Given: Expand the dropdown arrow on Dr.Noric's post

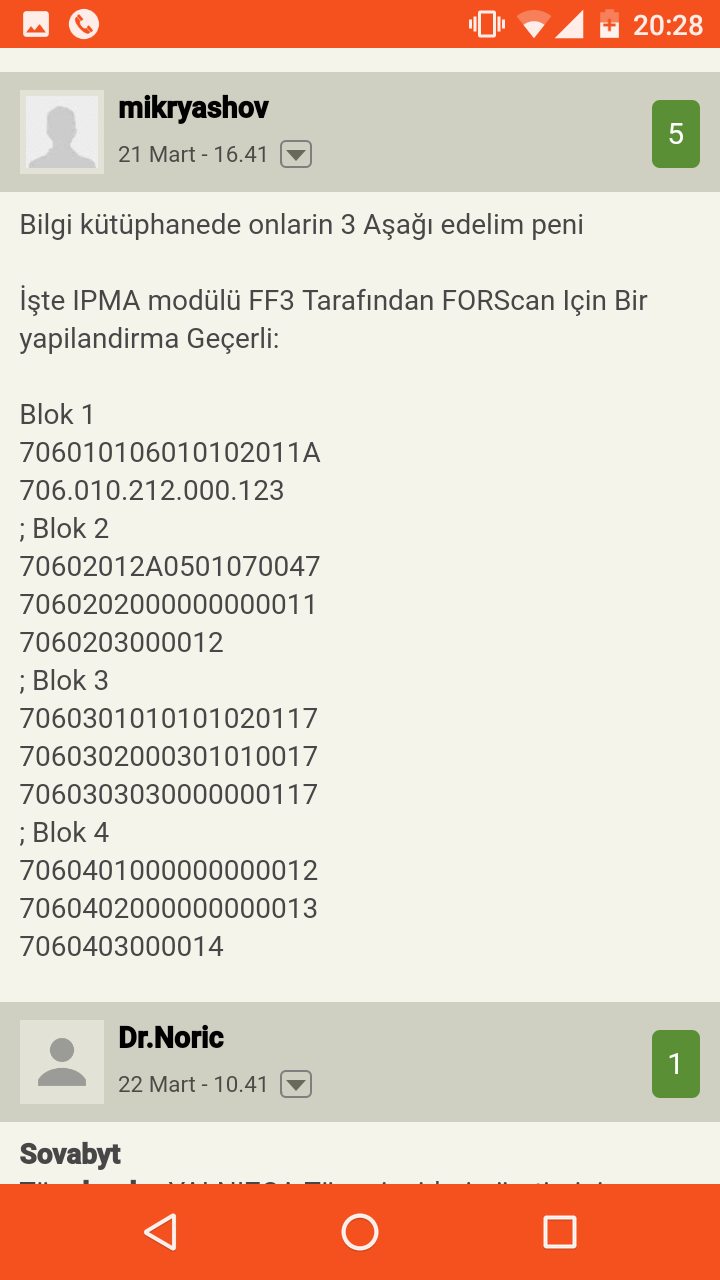Looking at the screenshot, I should point(296,1084).
